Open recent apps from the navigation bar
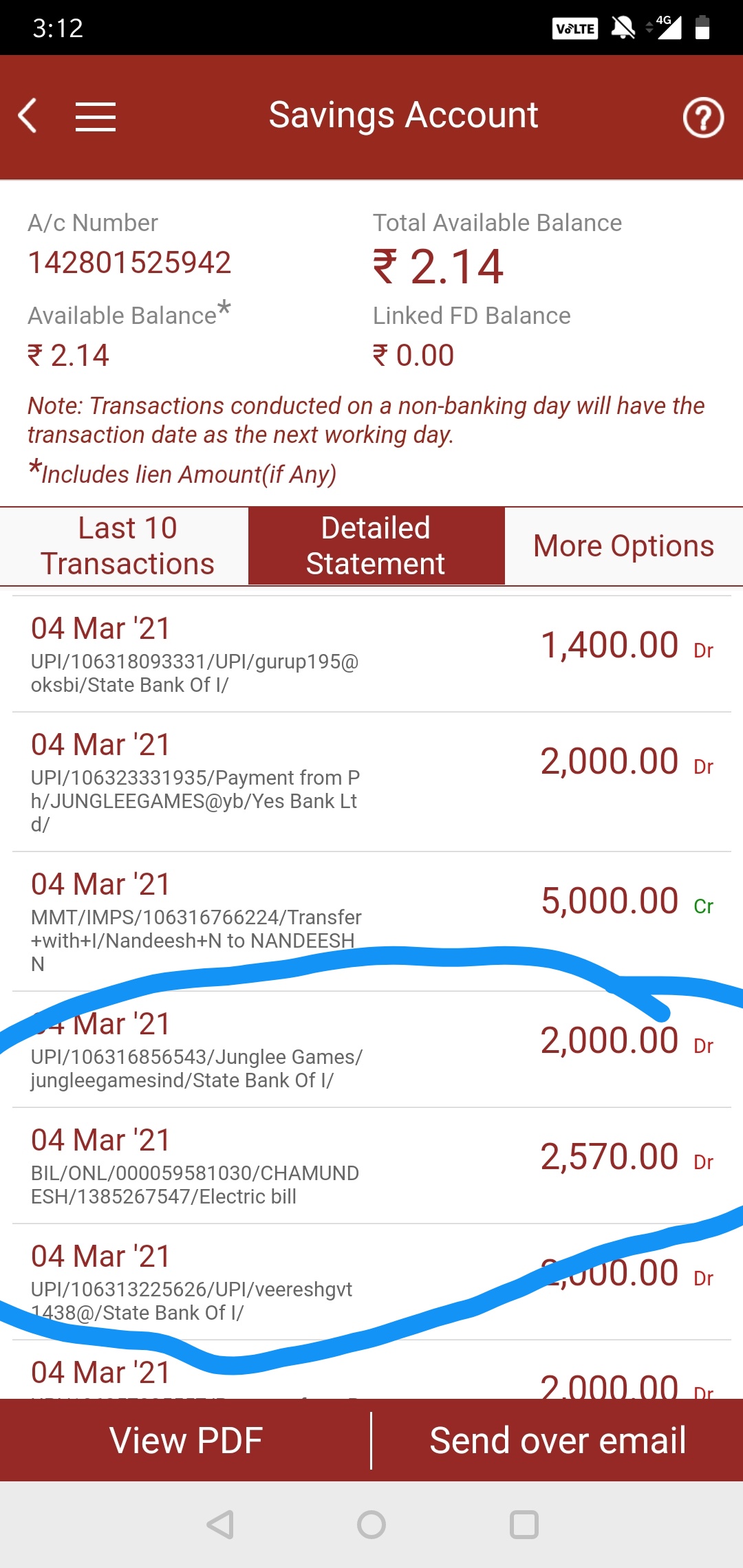This screenshot has width=743, height=1568. coord(524,1525)
